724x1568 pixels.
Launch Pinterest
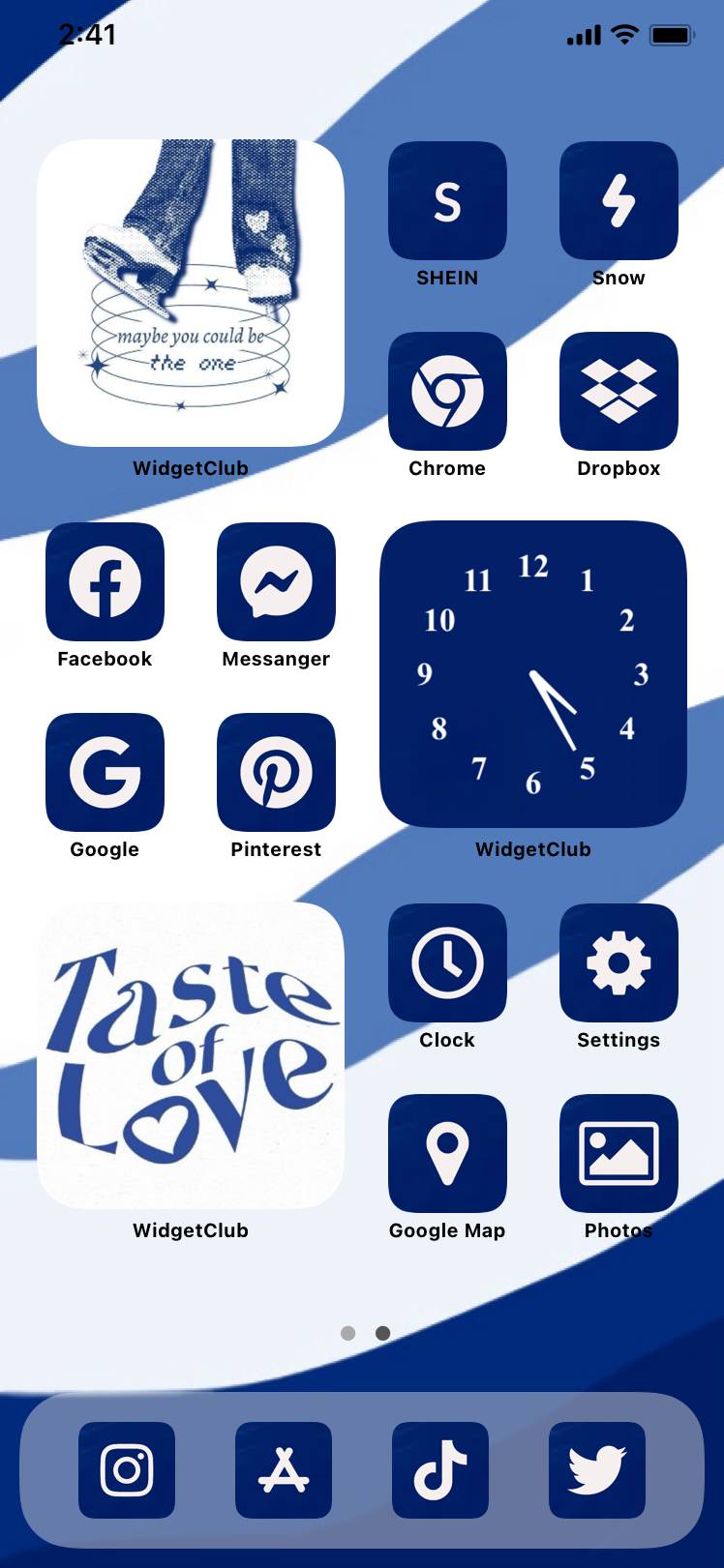point(276,772)
